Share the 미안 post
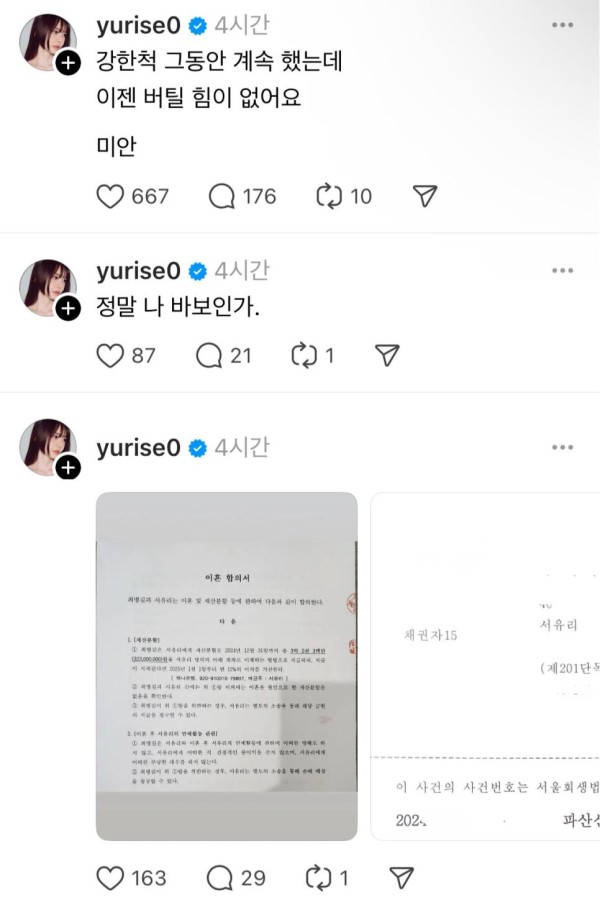Viewport: 600px width, 905px height. [425, 196]
